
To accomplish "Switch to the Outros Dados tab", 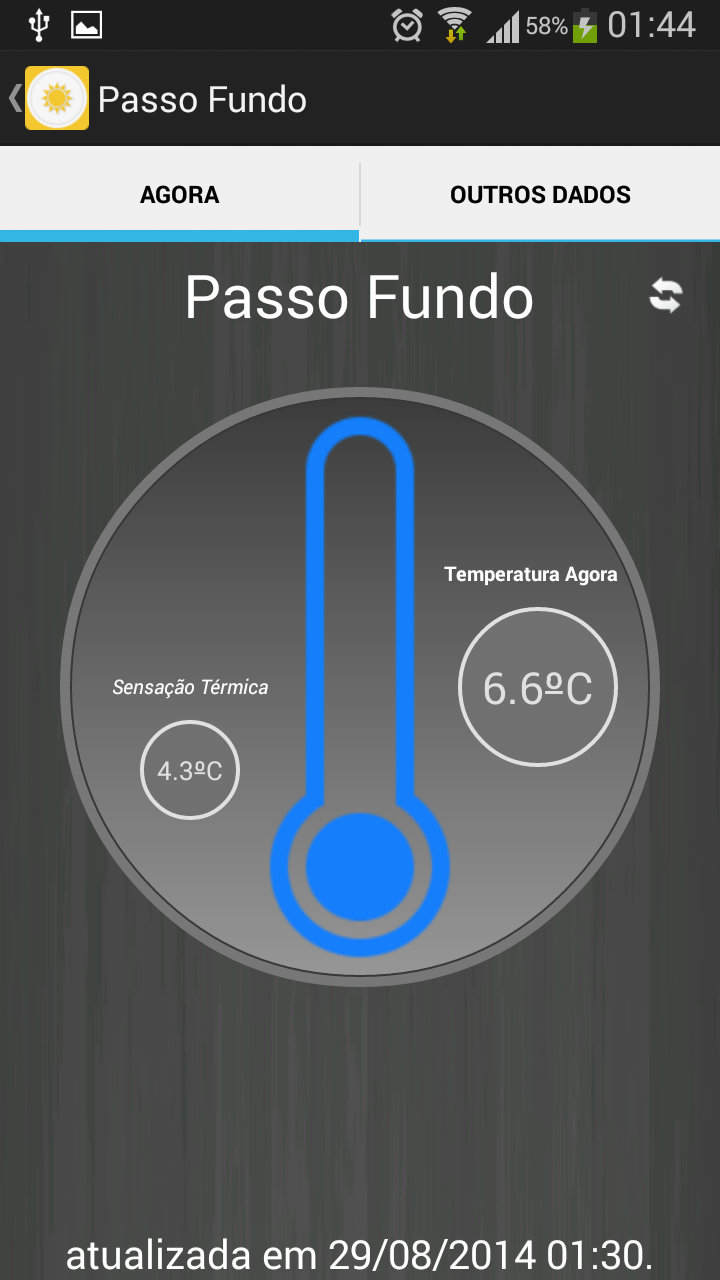I will 540,194.
